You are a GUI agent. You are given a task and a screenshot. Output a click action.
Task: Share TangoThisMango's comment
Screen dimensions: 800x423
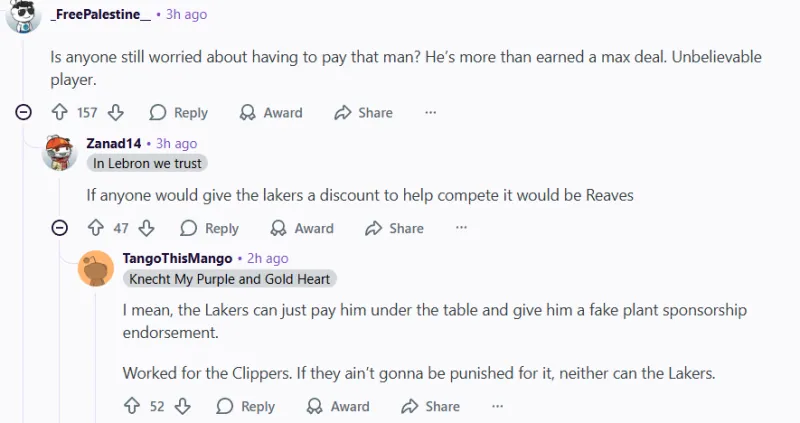[x=430, y=406]
